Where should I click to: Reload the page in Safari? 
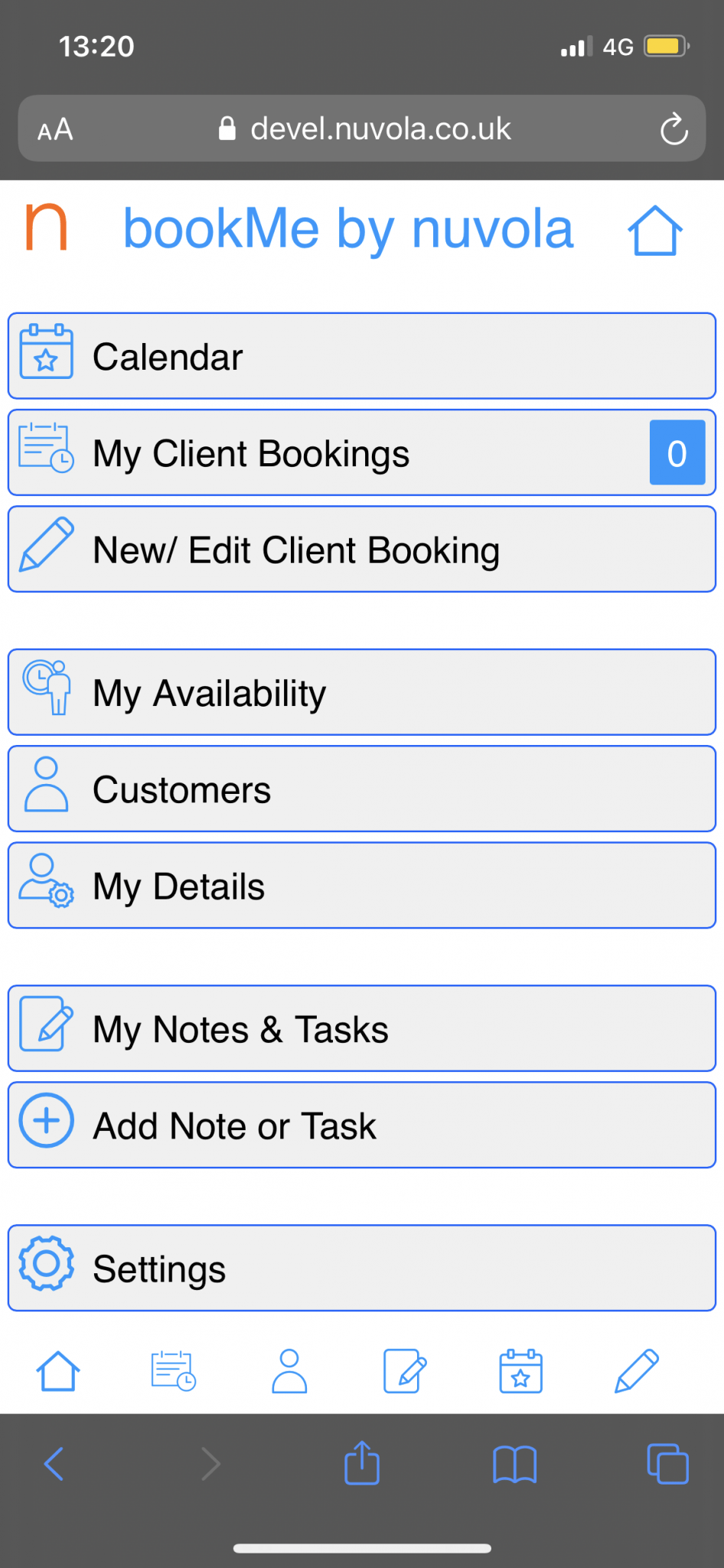click(673, 129)
